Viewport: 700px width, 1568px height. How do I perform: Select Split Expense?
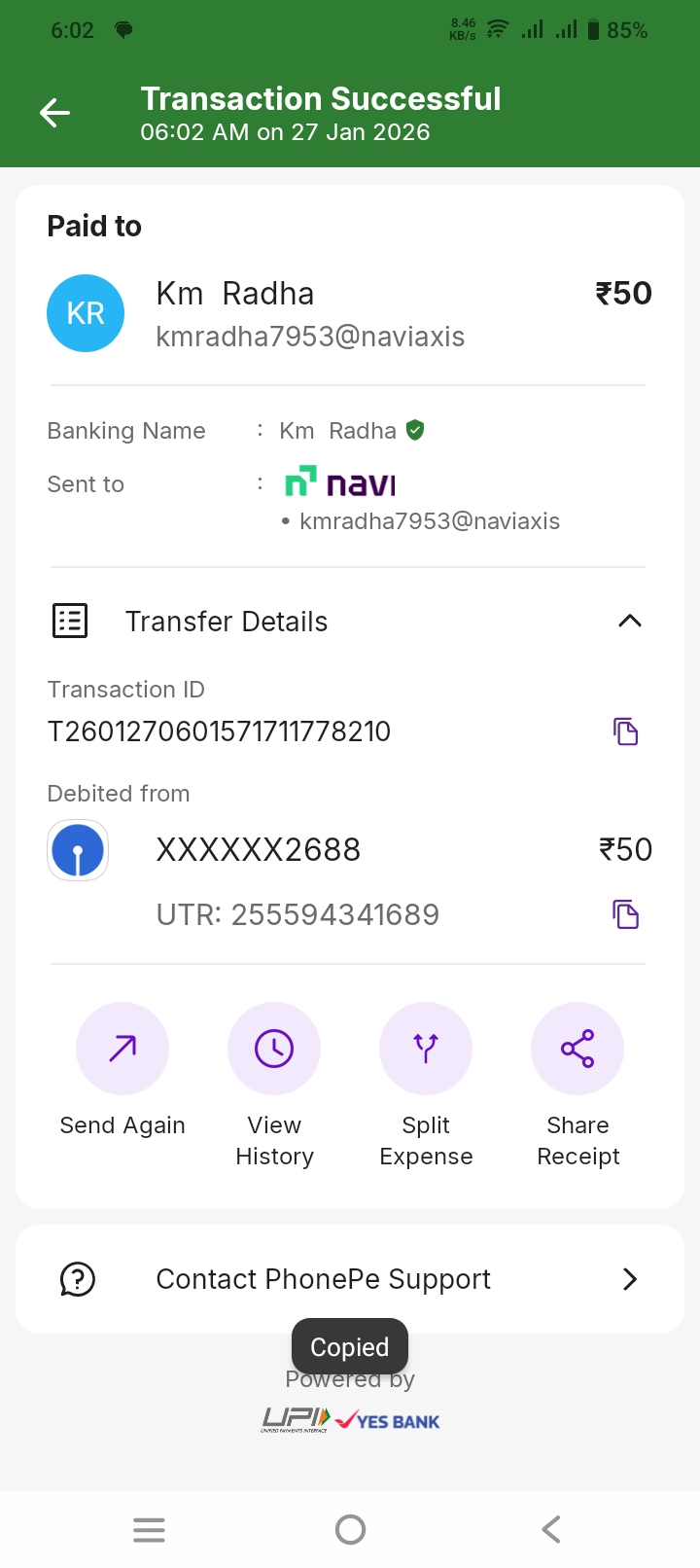[x=426, y=1049]
